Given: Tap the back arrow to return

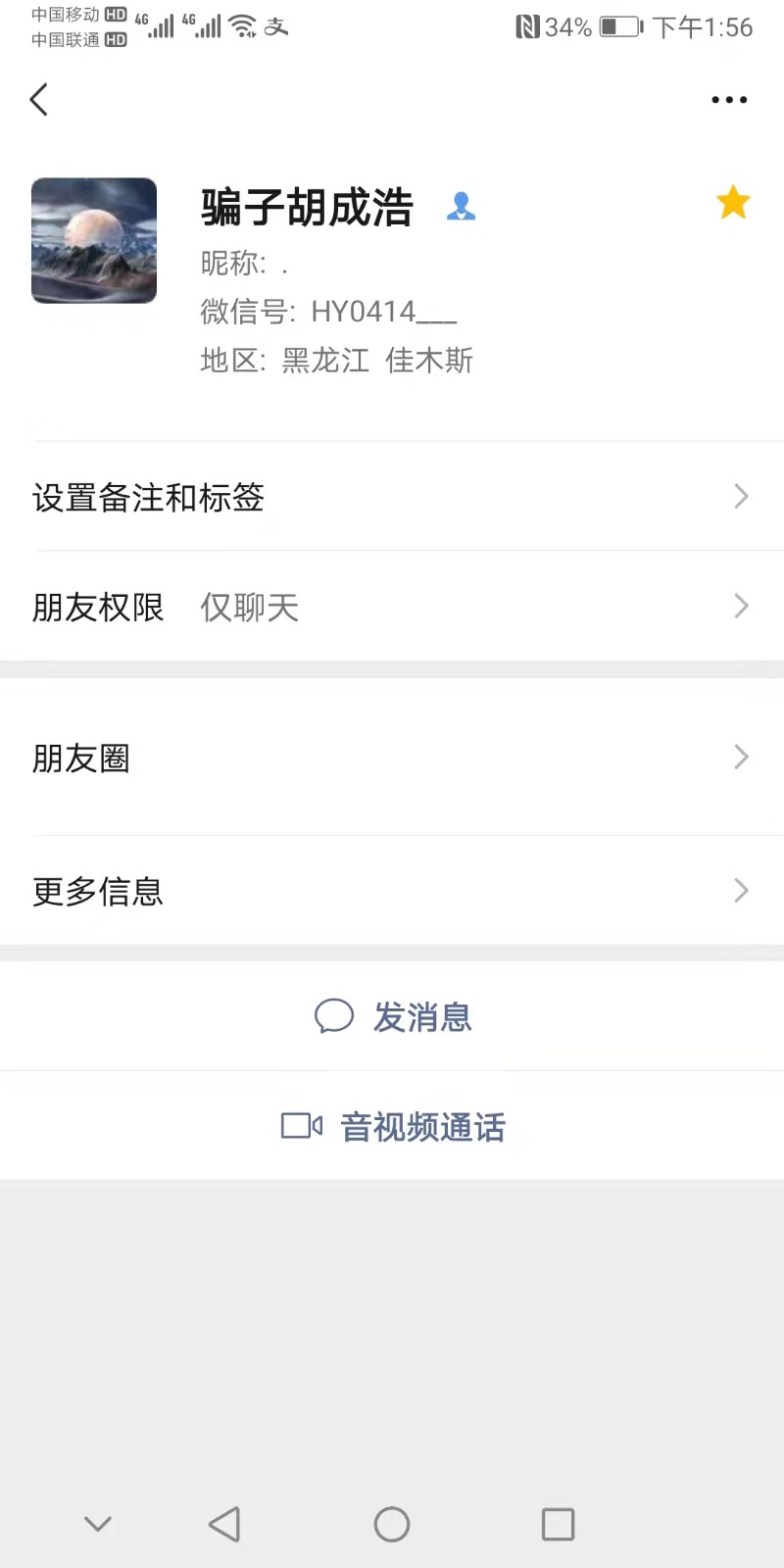Looking at the screenshot, I should click(x=39, y=99).
